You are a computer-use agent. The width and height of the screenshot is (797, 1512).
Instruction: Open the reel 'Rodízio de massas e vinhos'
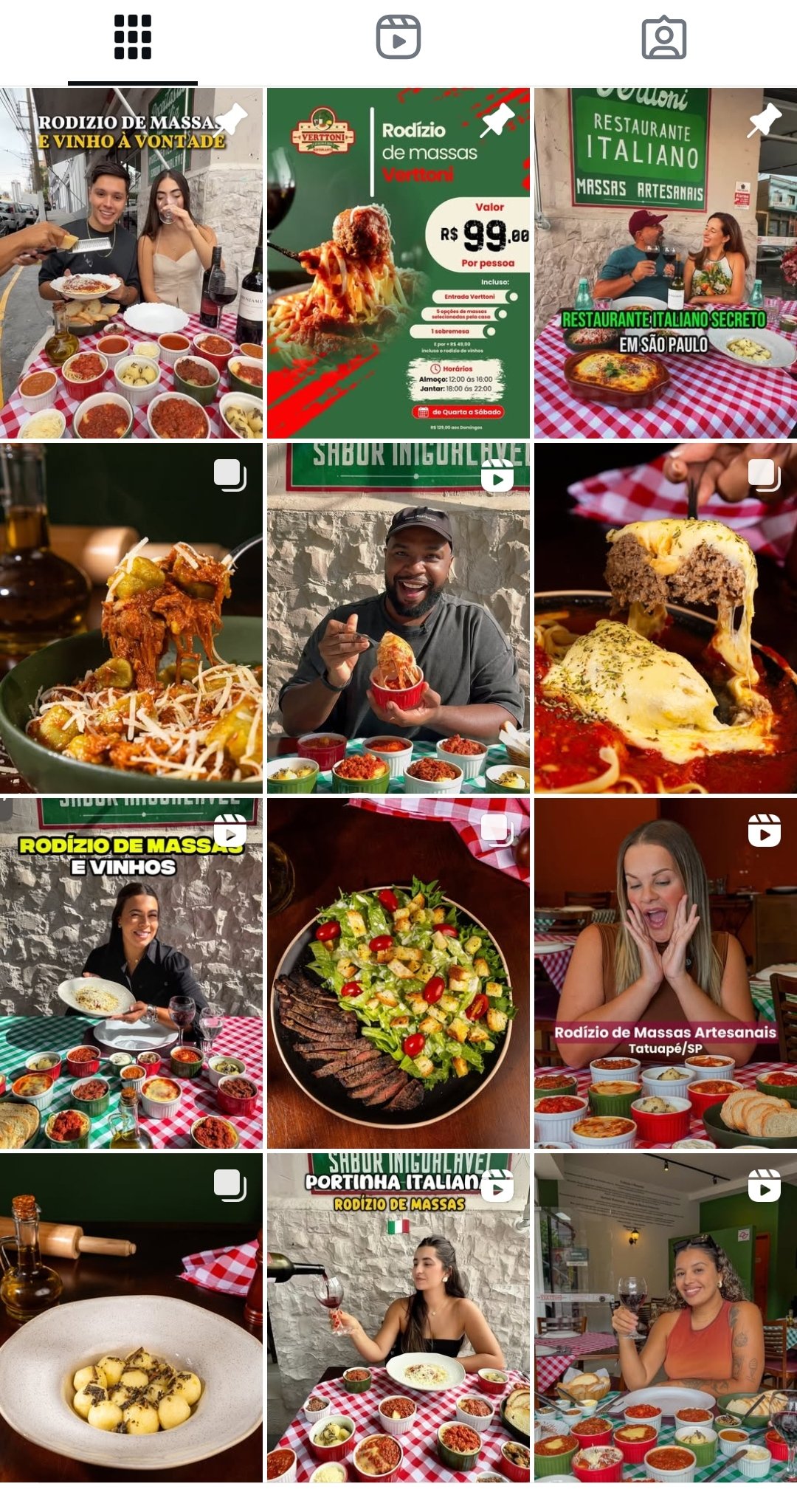click(x=131, y=973)
